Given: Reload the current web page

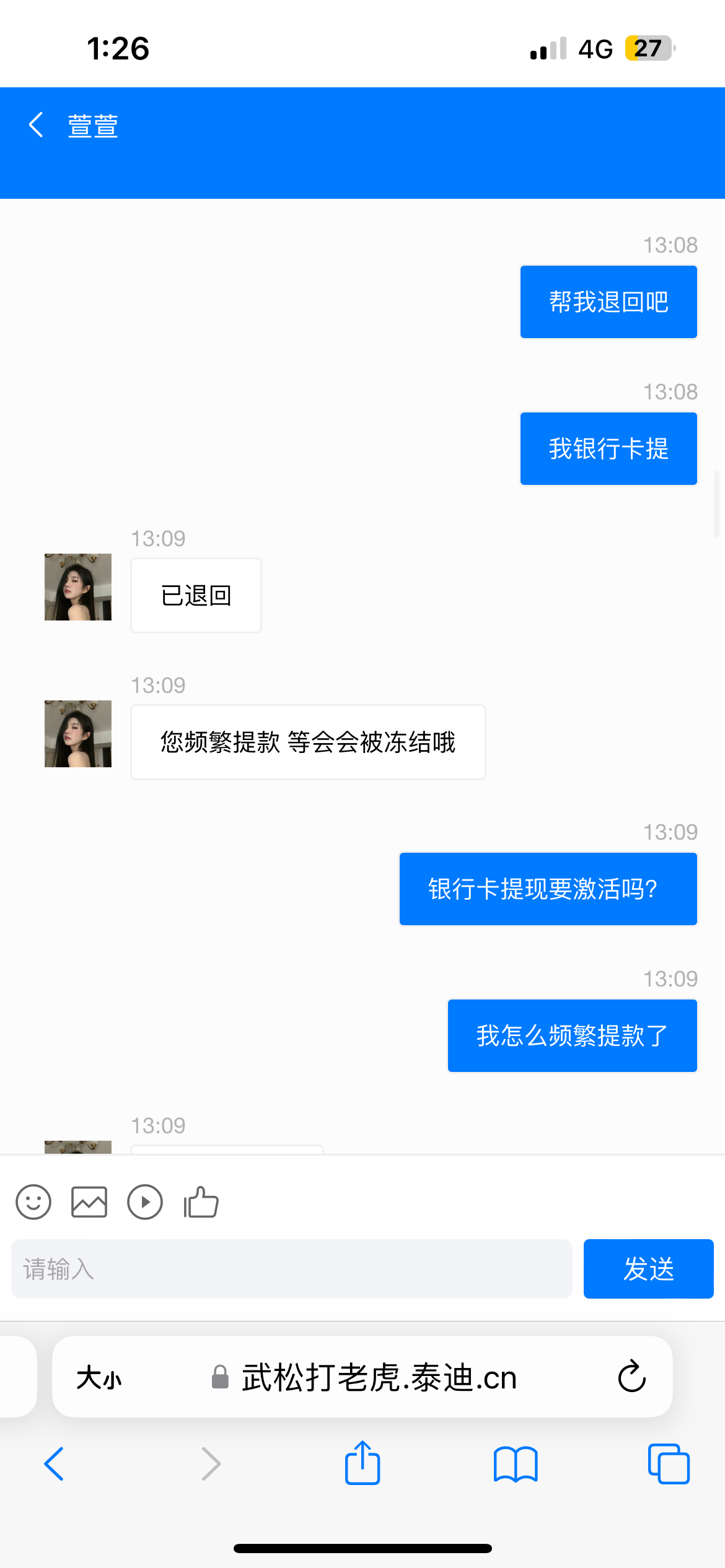Looking at the screenshot, I should [x=631, y=1377].
